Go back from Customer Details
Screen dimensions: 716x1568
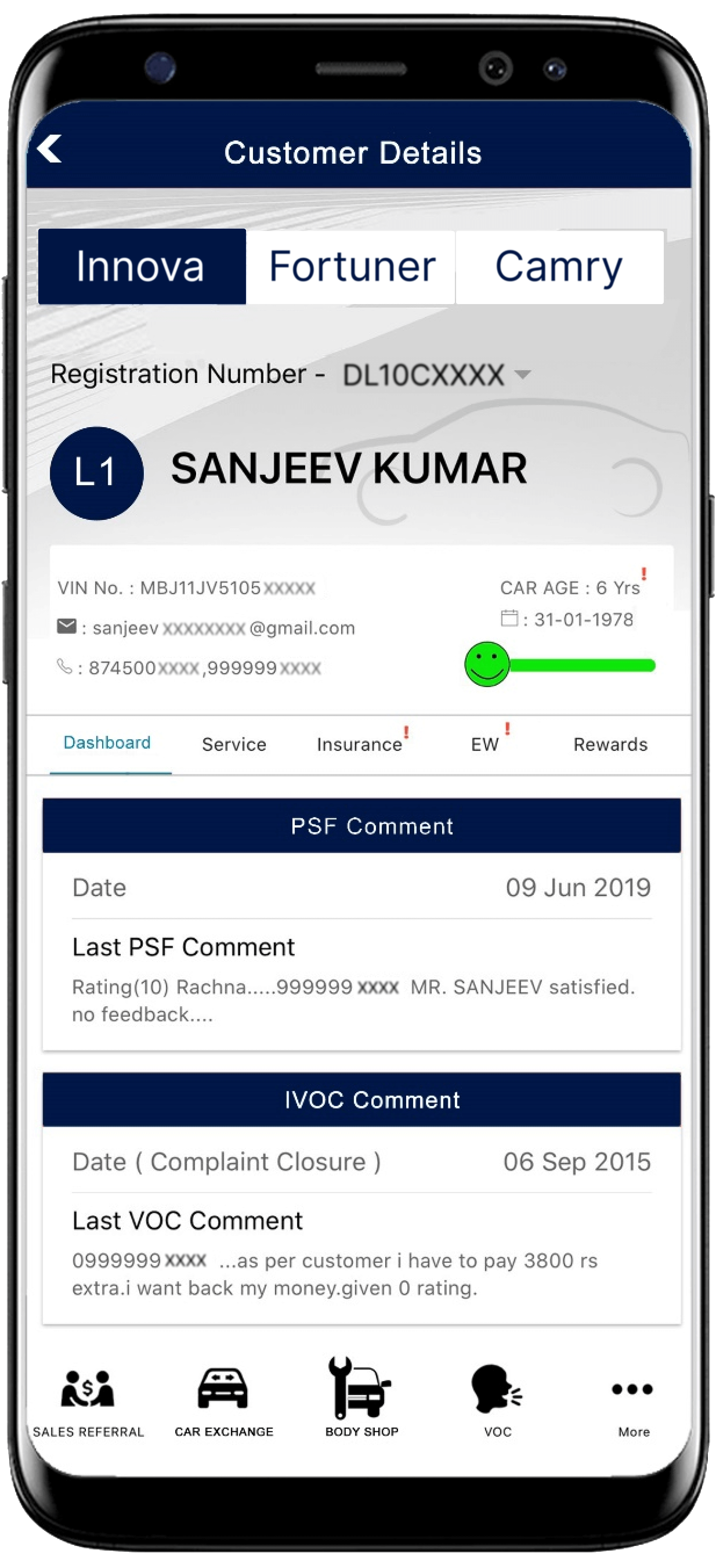(x=49, y=149)
